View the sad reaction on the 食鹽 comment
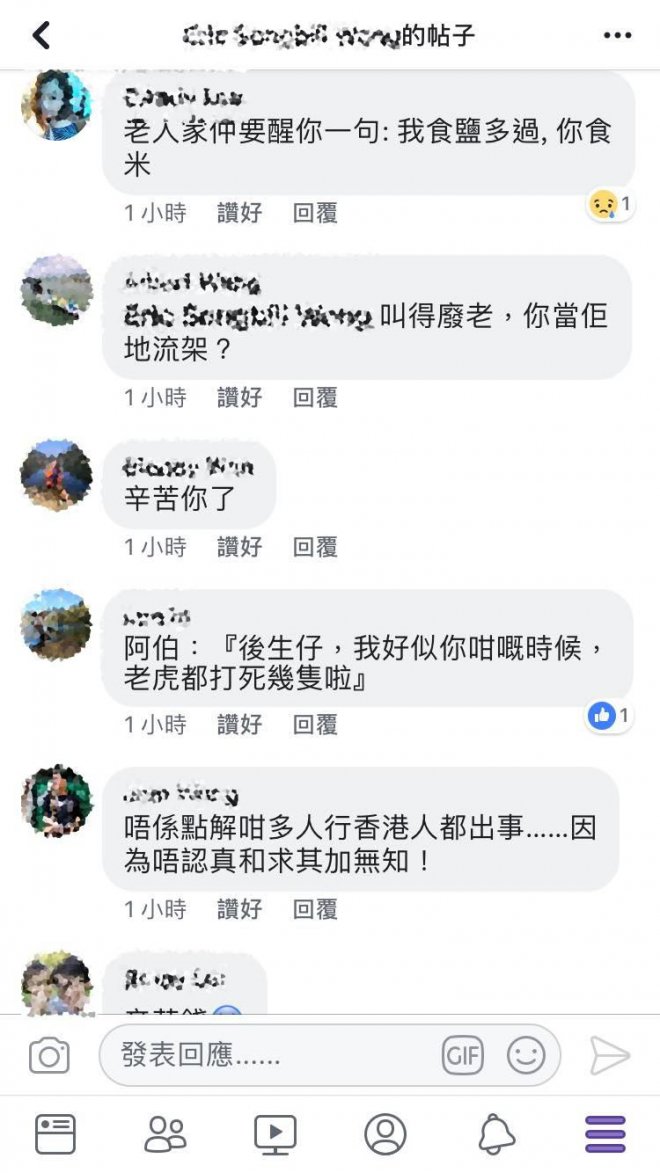This screenshot has height=1173, width=660. tap(609, 205)
